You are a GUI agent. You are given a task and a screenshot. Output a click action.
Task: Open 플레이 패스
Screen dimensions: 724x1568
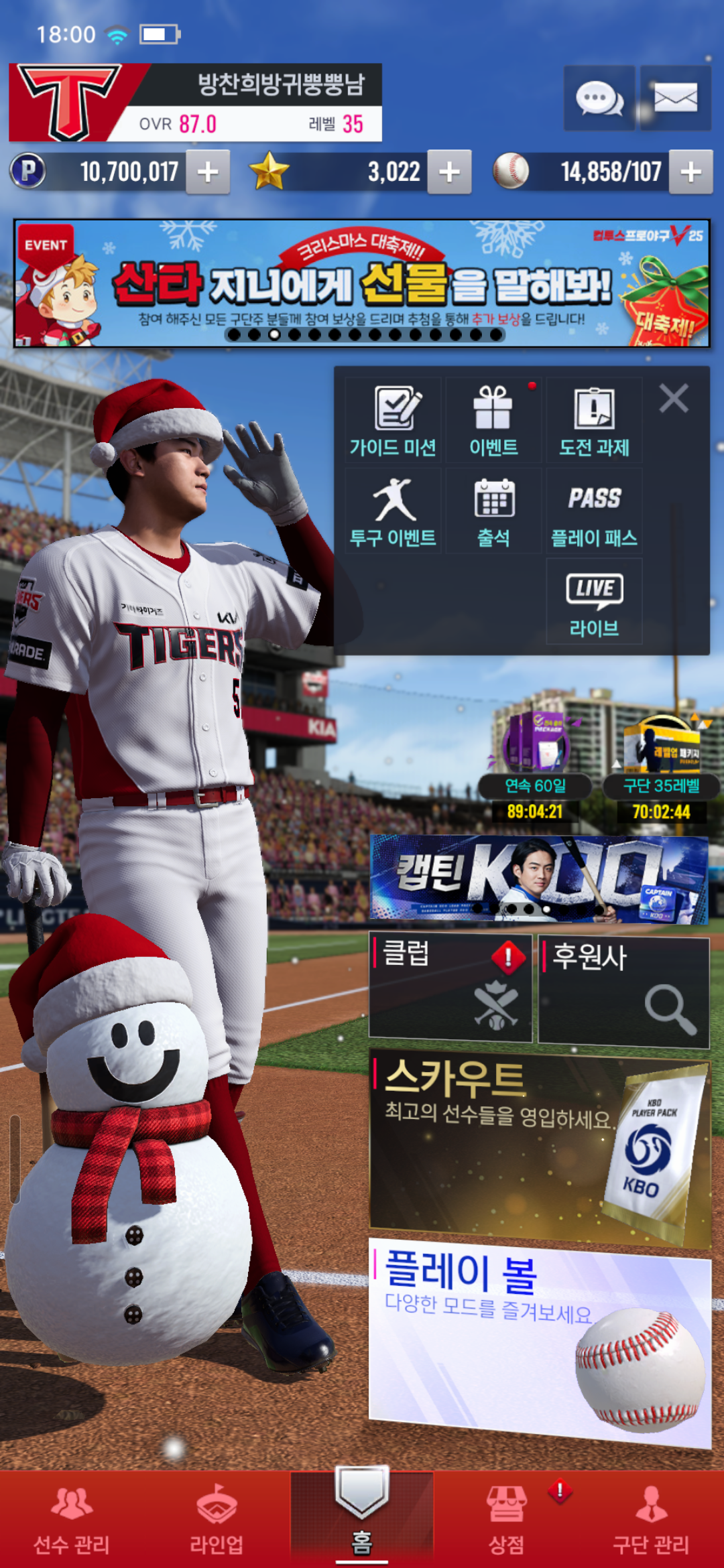click(594, 511)
